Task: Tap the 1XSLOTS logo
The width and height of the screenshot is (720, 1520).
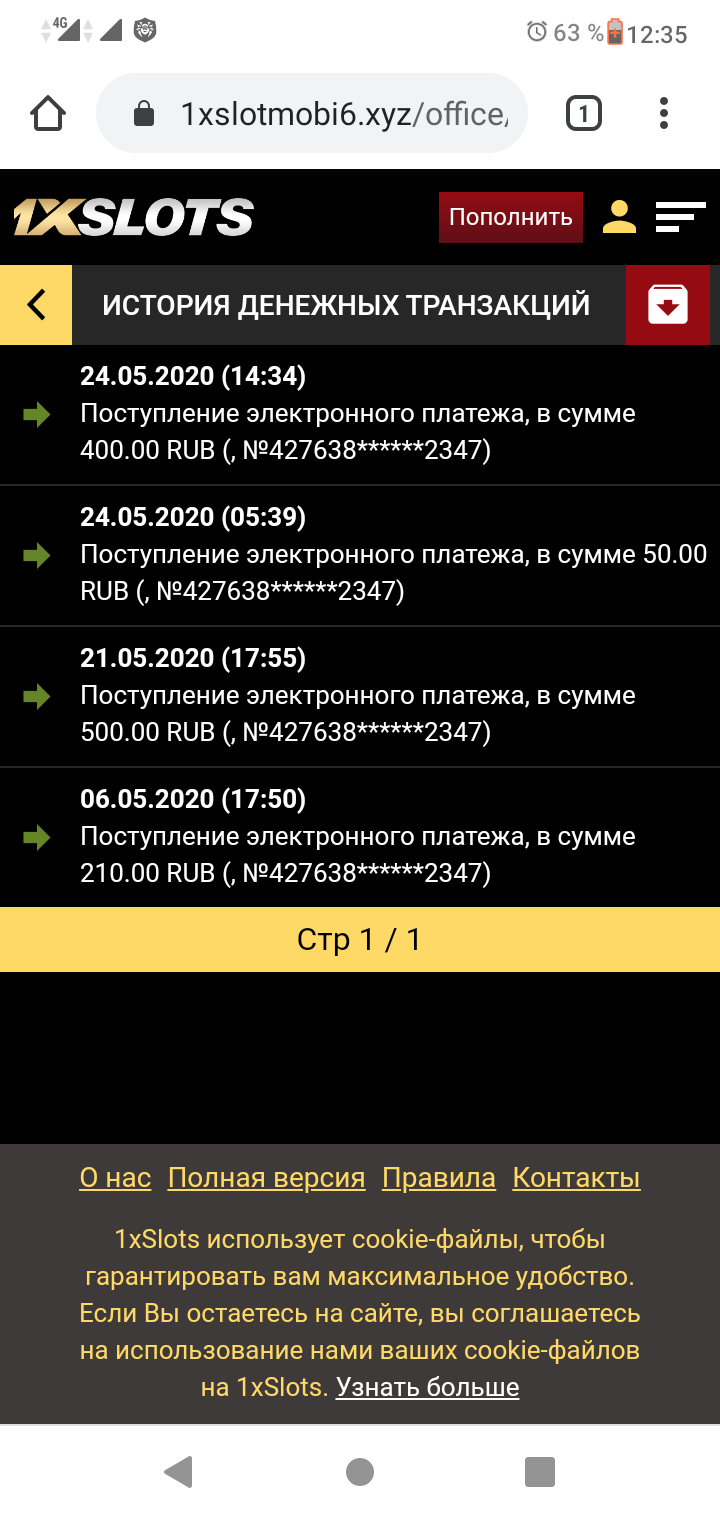Action: [x=133, y=217]
